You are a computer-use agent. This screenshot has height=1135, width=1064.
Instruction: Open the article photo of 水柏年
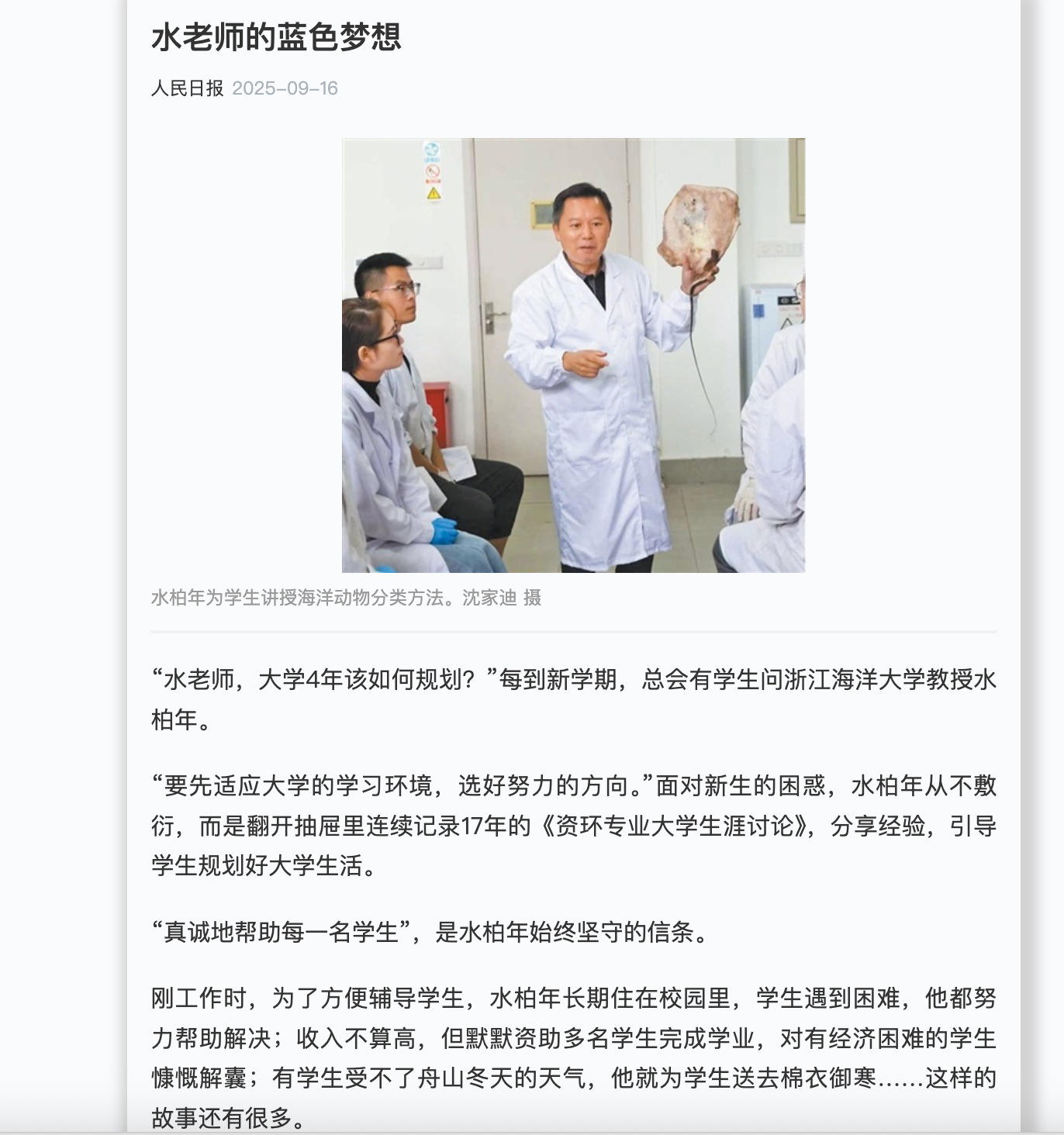click(x=573, y=355)
